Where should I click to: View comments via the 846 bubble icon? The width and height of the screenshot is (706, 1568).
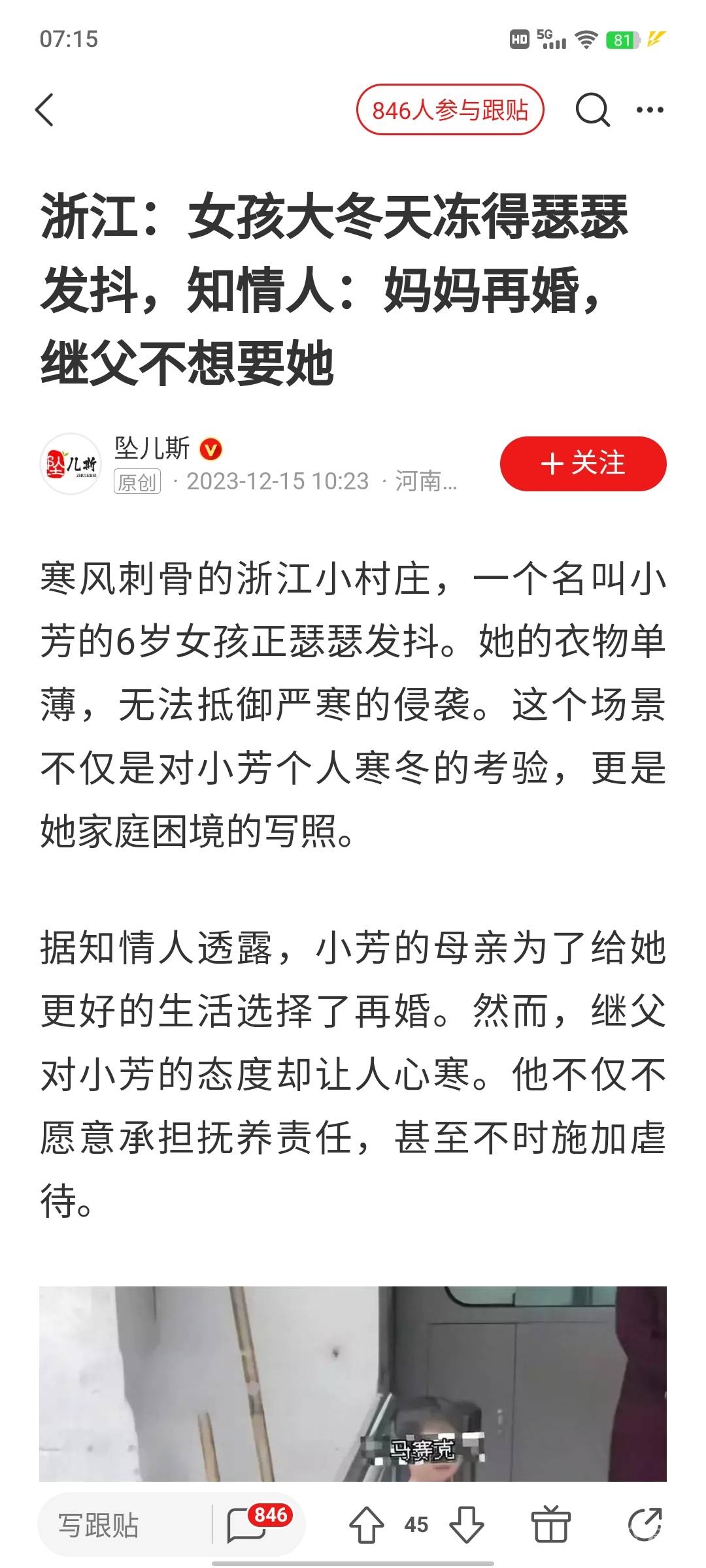click(x=250, y=1526)
